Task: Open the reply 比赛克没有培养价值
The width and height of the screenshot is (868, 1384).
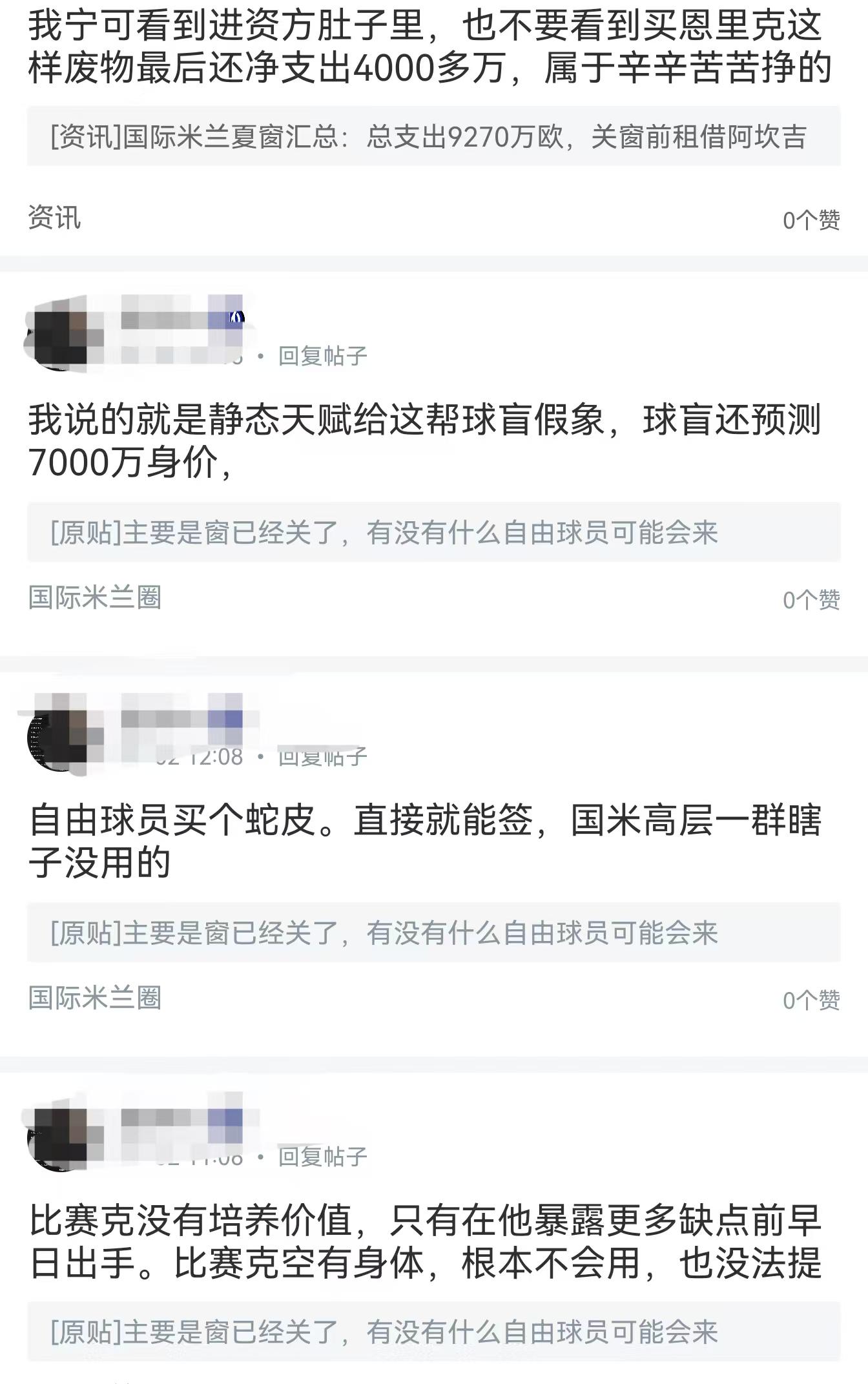Action: tap(424, 1241)
